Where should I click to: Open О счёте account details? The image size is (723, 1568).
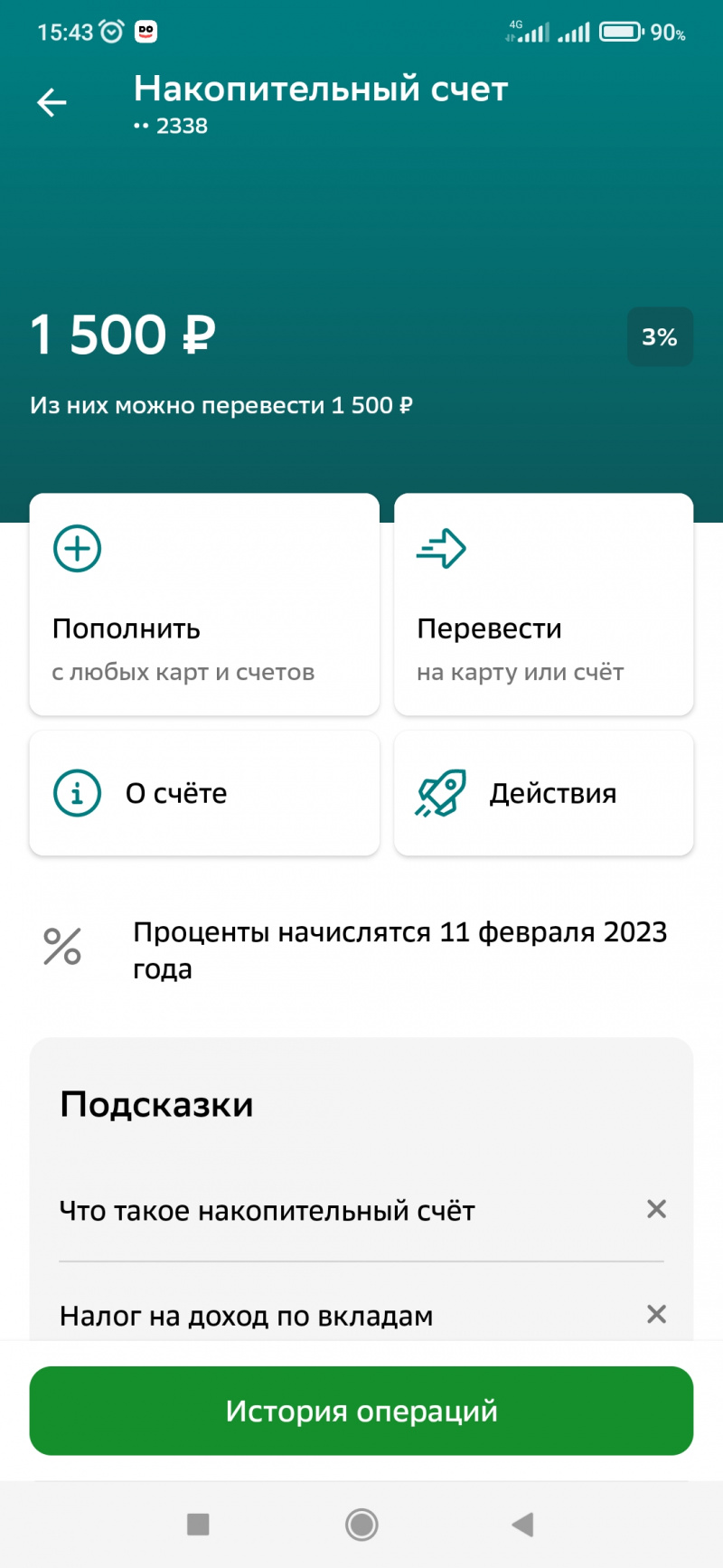[x=204, y=793]
